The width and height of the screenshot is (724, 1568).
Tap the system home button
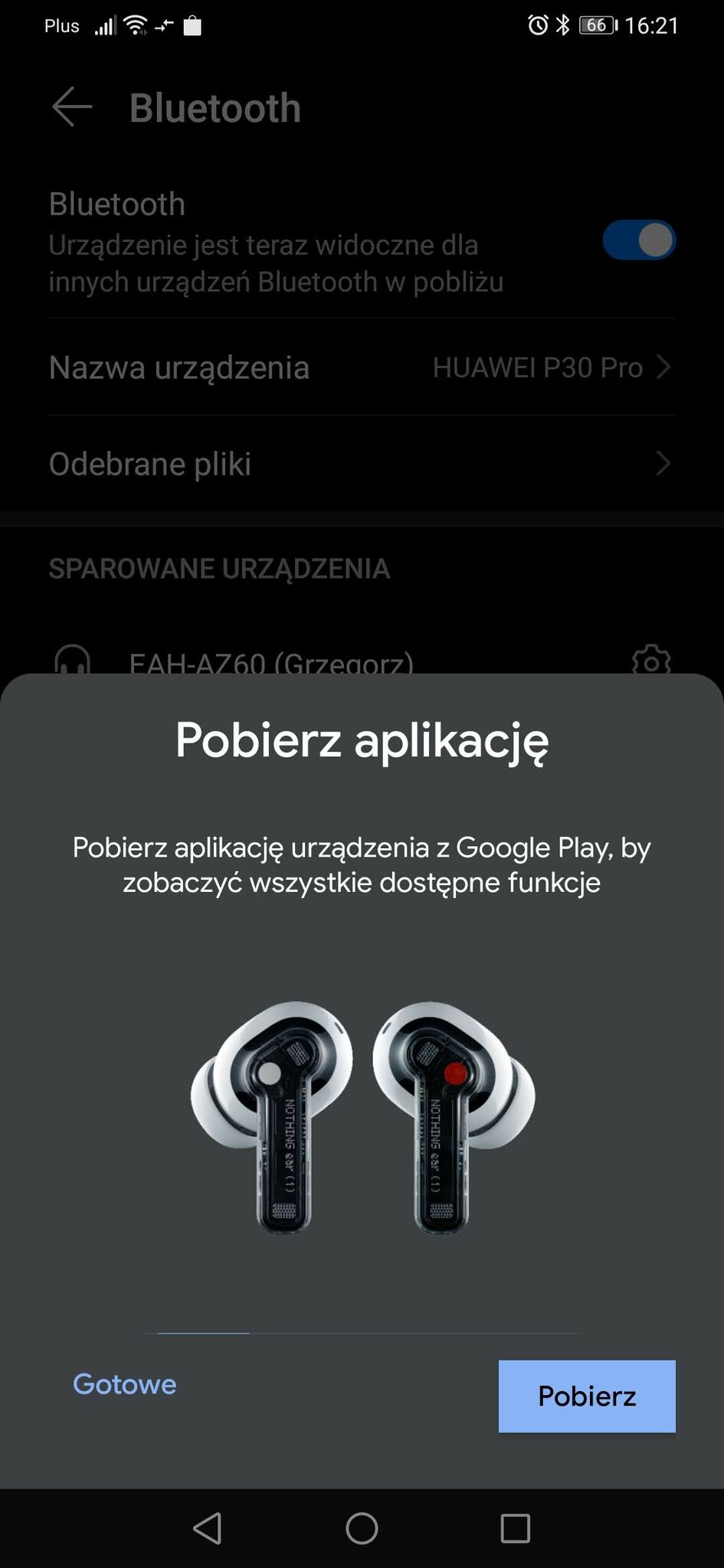[362, 1528]
